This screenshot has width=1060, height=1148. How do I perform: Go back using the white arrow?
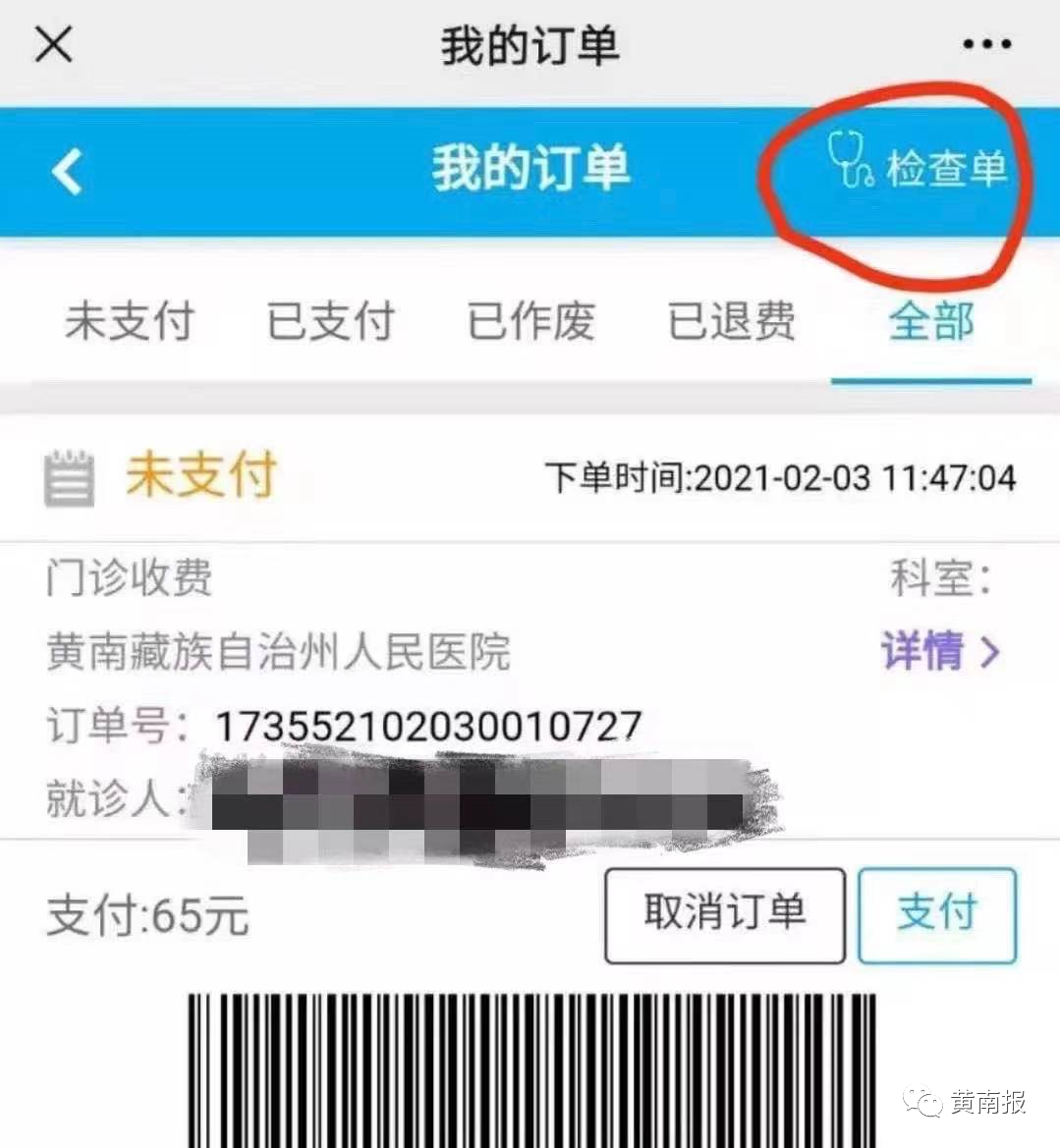click(x=67, y=171)
